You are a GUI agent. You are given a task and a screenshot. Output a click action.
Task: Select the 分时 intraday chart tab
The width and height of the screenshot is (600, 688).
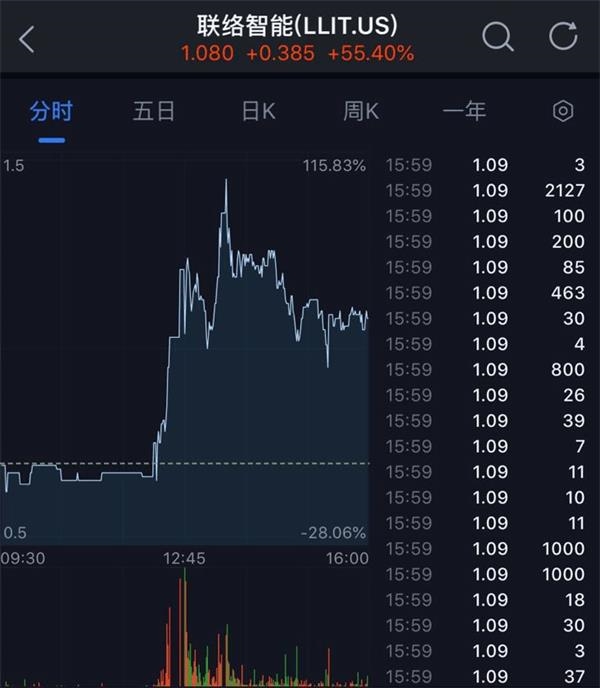[x=51, y=111]
